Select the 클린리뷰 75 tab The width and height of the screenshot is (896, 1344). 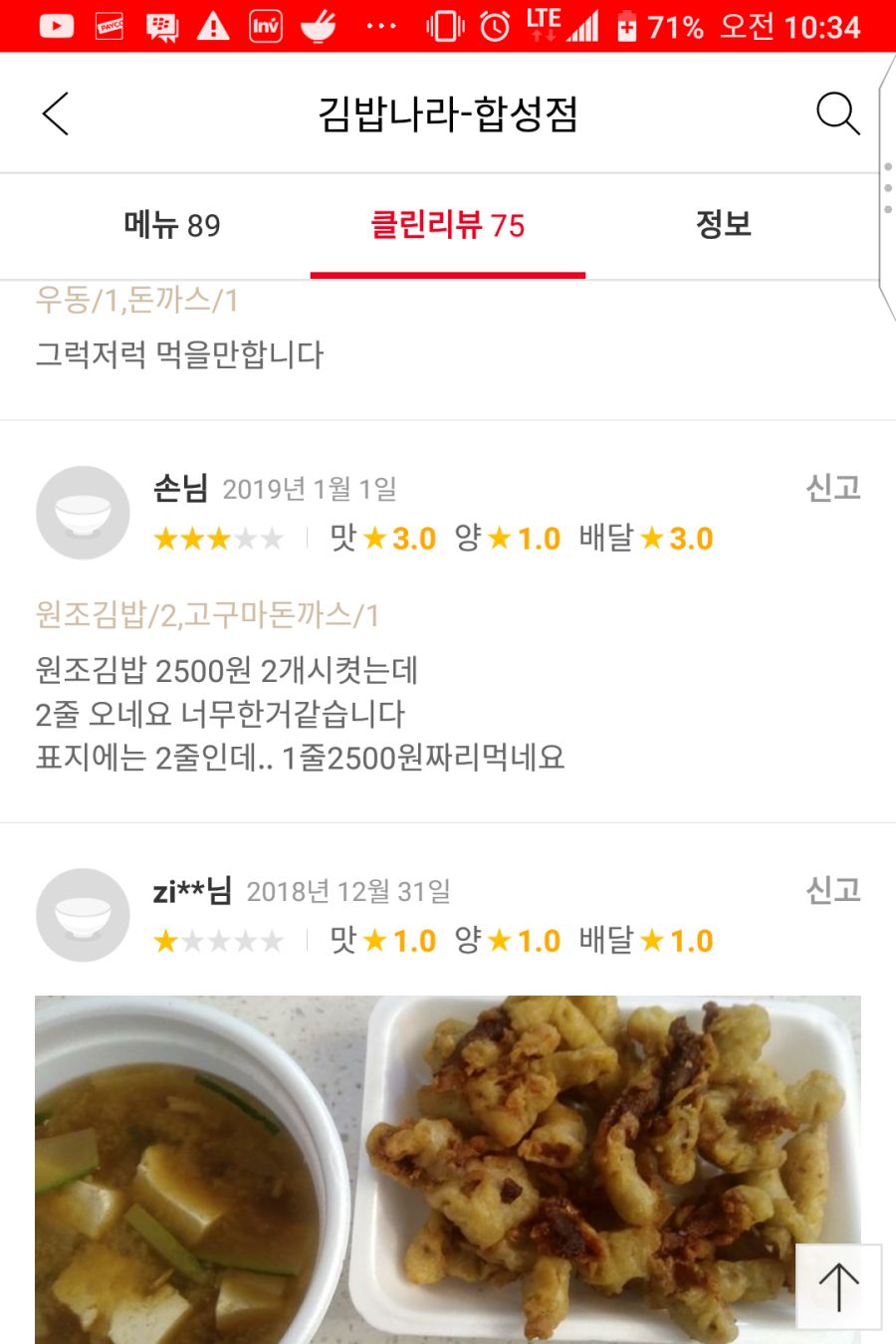[x=447, y=225]
